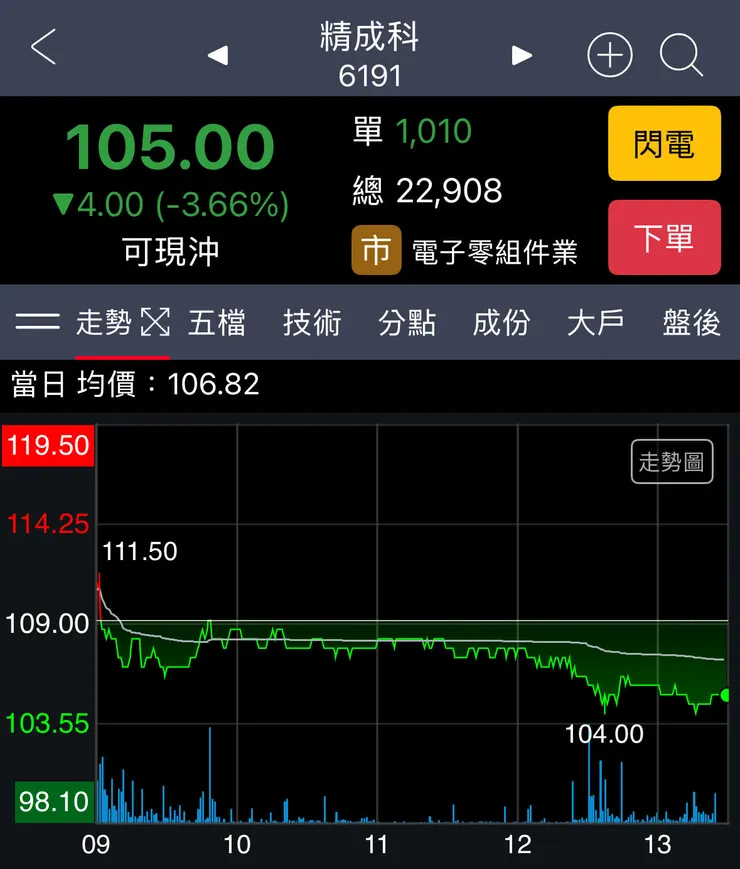Select the next stock arrow
The height and width of the screenshot is (869, 740).
(521, 56)
